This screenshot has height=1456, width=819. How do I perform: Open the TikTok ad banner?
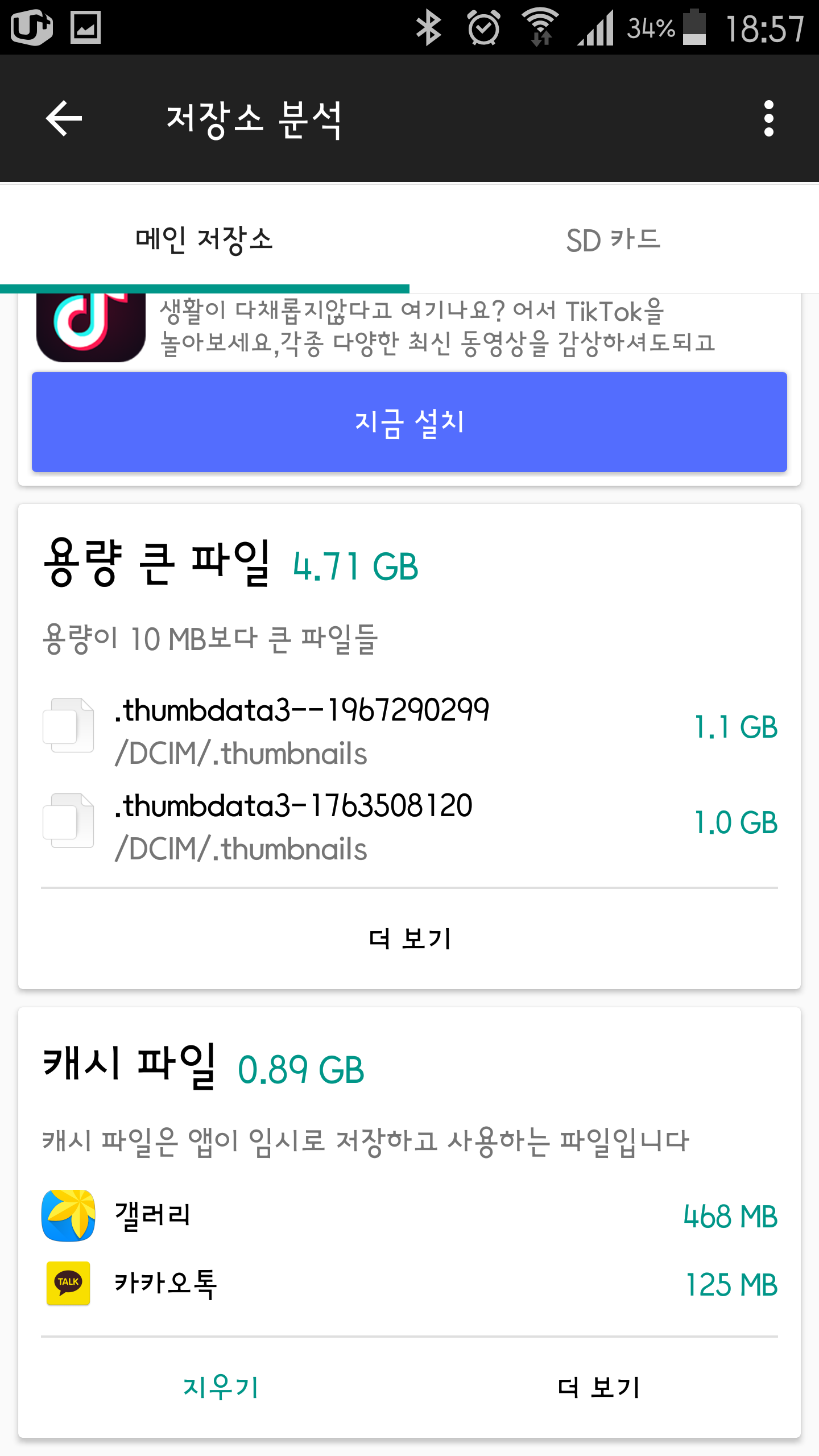click(409, 328)
